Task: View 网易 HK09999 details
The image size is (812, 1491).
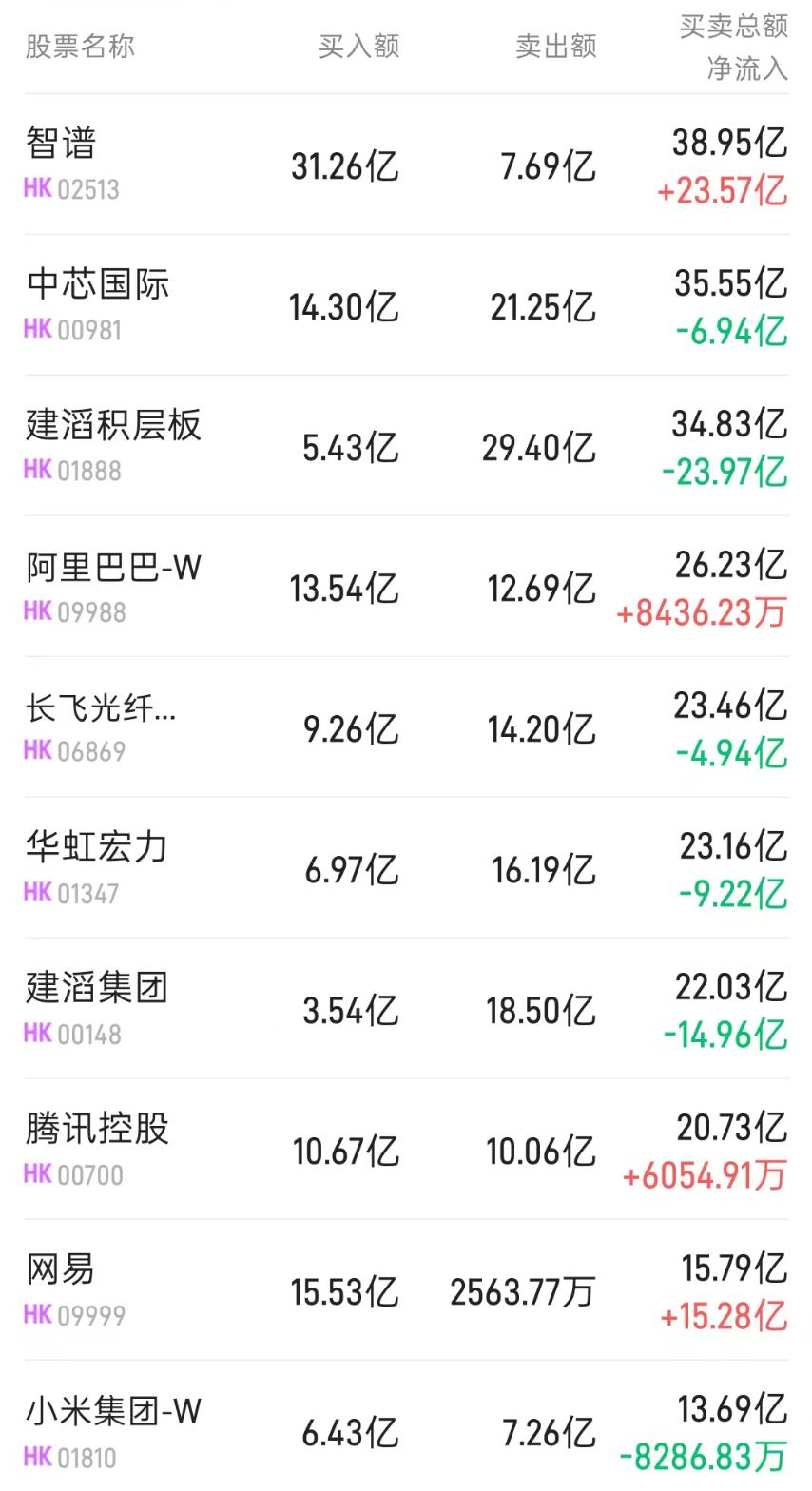Action: [x=406, y=1290]
